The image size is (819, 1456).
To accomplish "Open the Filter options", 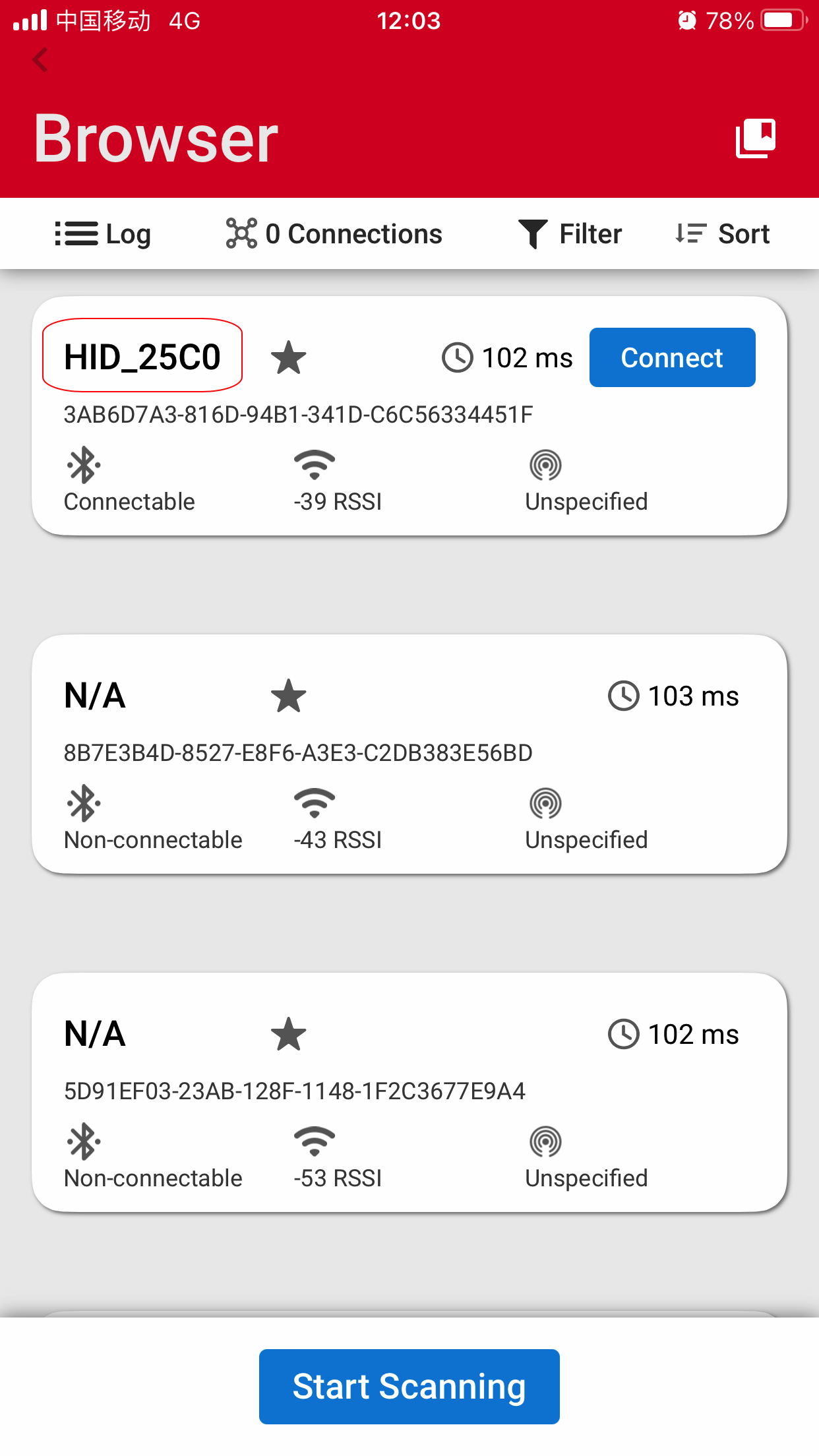I will click(x=570, y=234).
